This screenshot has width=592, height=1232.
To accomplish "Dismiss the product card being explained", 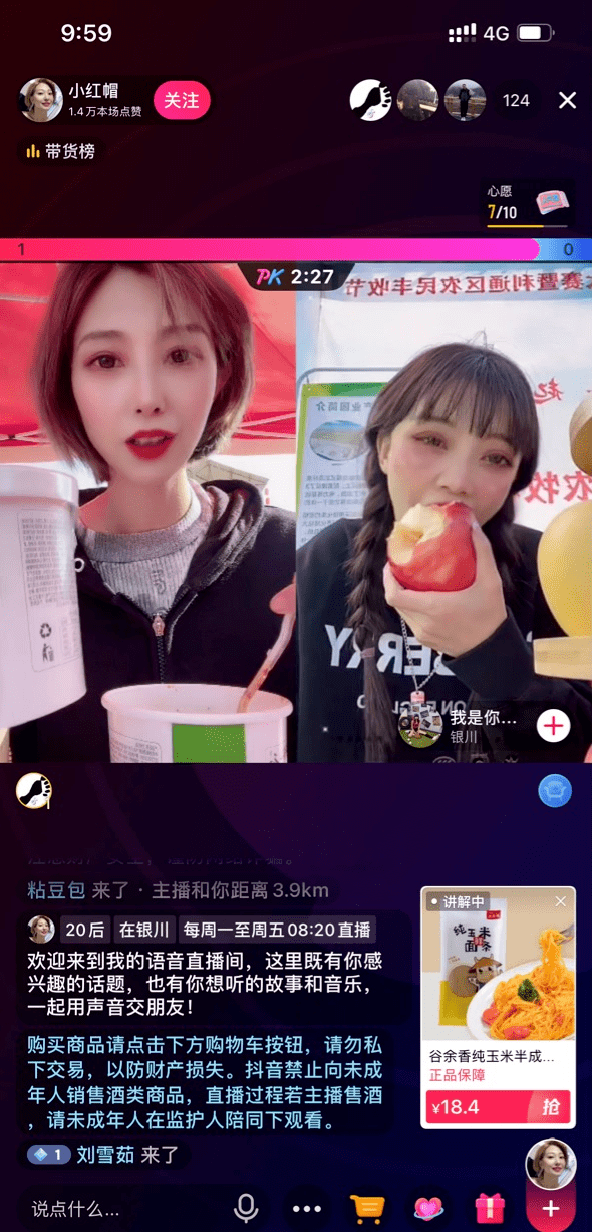I will tap(560, 901).
